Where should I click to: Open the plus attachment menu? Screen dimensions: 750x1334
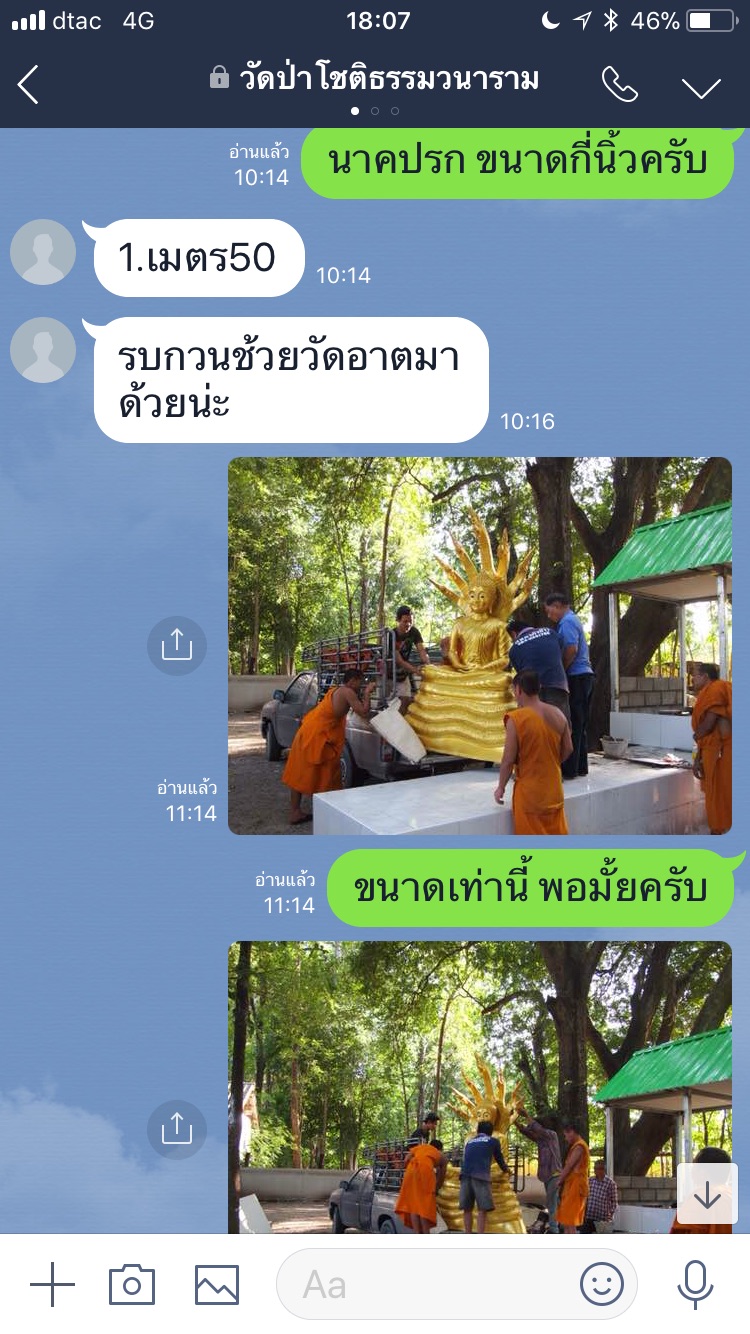point(52,1284)
